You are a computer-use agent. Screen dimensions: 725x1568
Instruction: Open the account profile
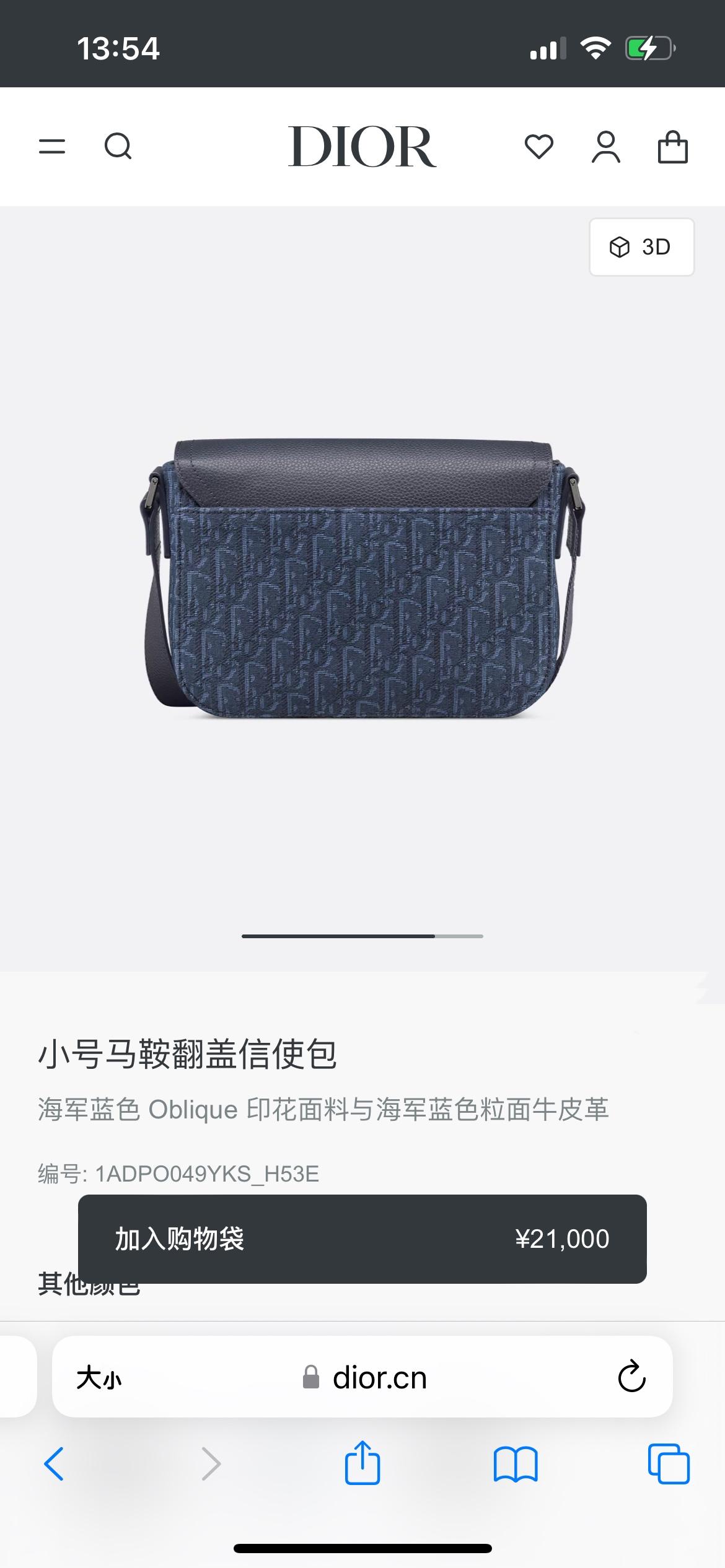point(605,147)
